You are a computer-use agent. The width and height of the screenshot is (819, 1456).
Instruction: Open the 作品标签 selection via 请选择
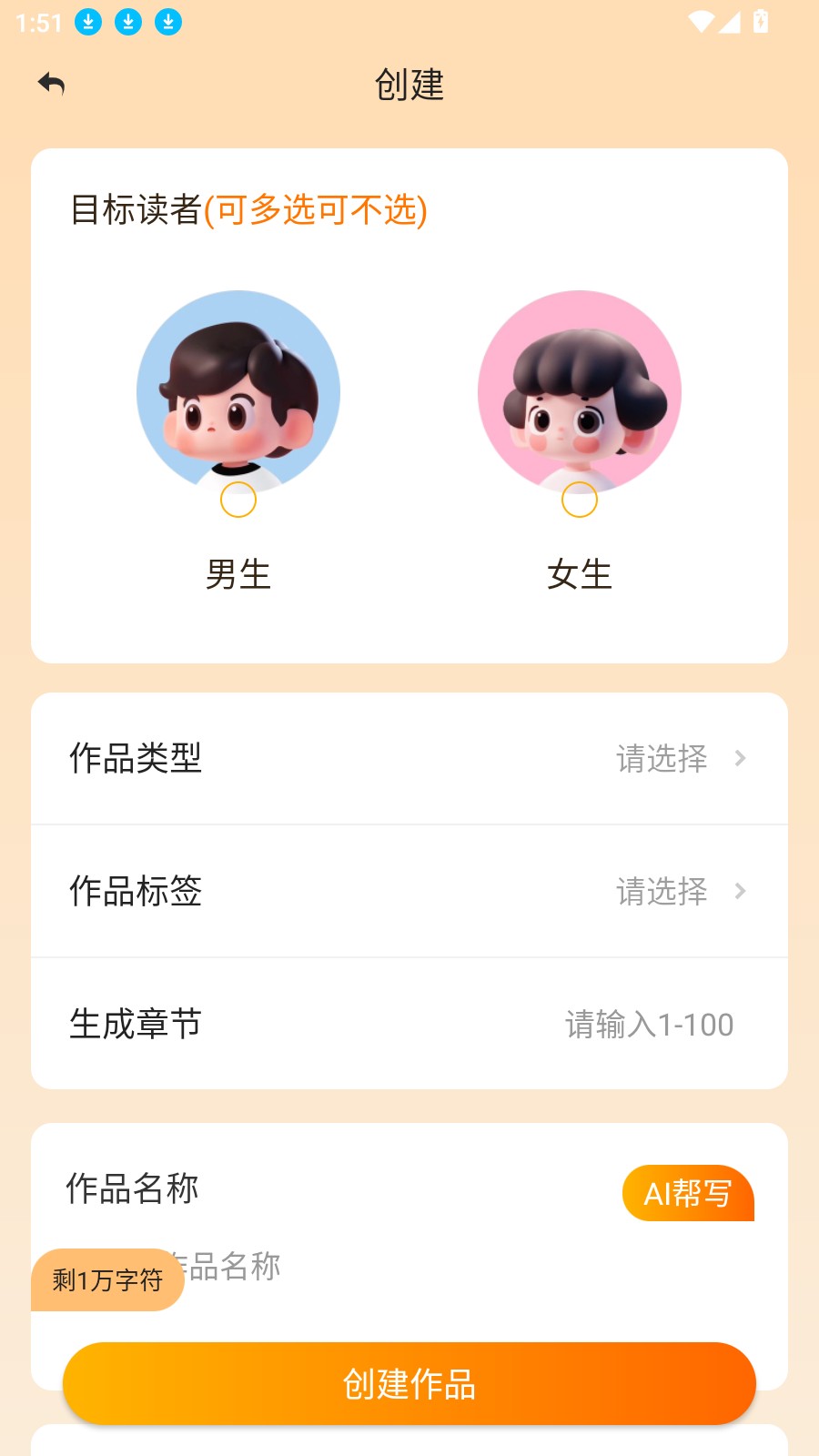[662, 892]
